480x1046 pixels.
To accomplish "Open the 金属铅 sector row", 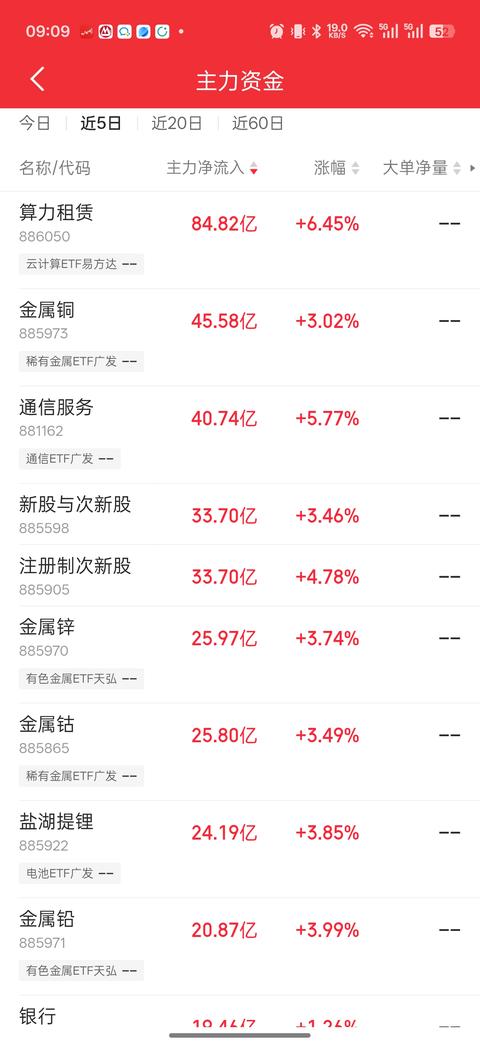I will click(x=240, y=947).
